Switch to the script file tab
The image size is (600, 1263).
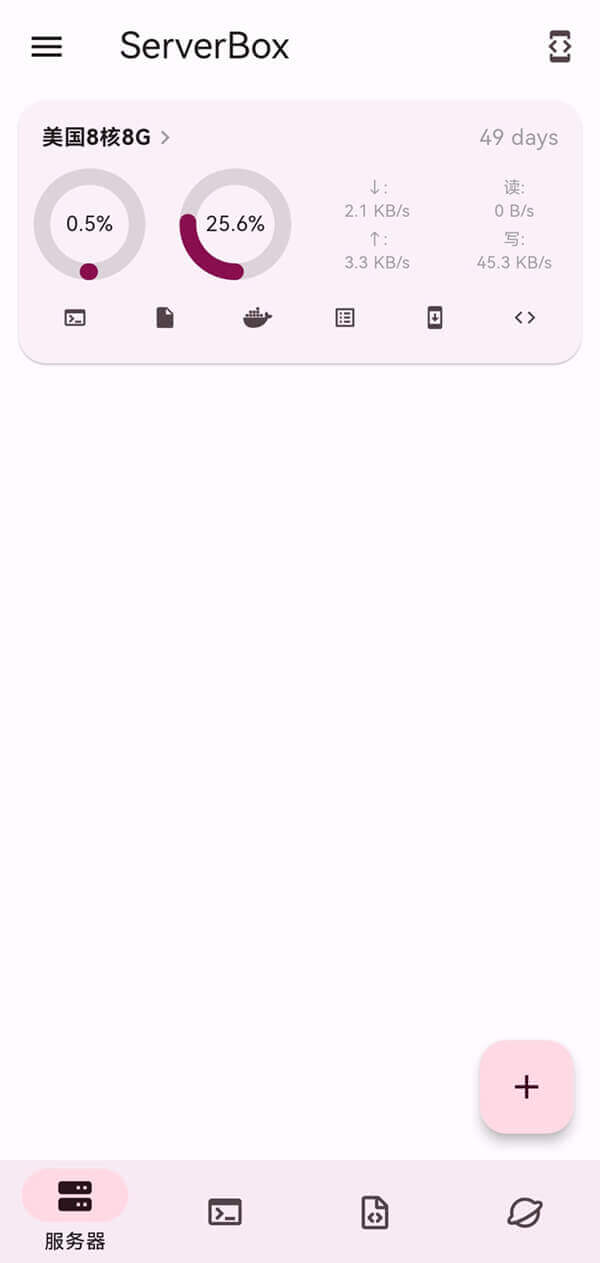coord(374,1212)
